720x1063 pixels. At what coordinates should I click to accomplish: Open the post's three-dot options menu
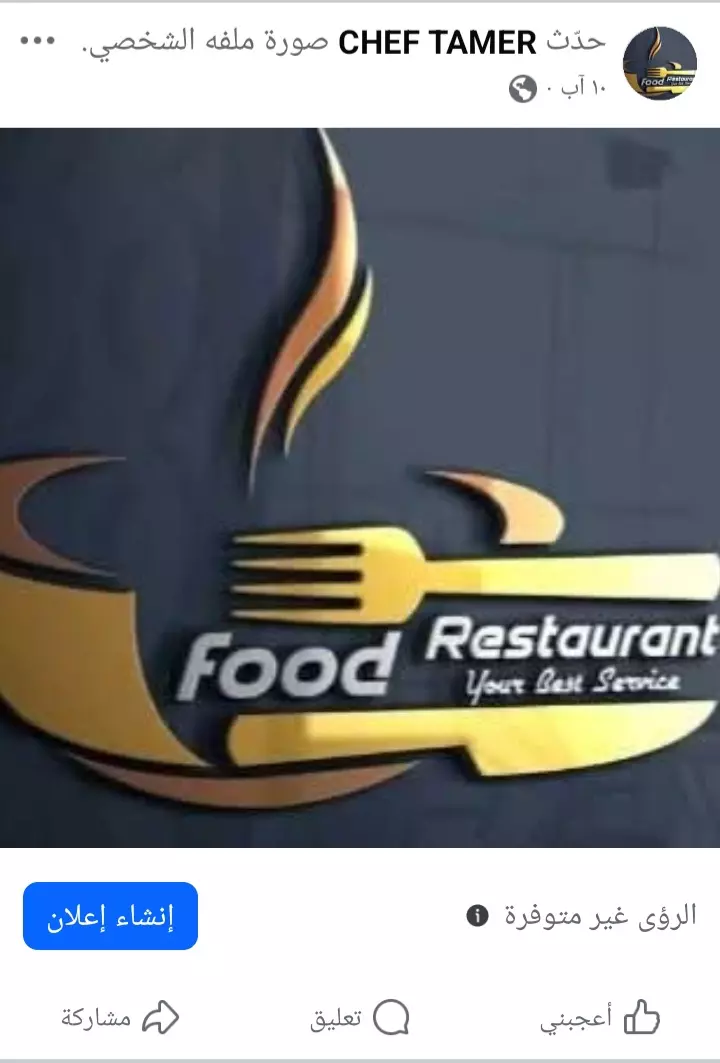[38, 41]
